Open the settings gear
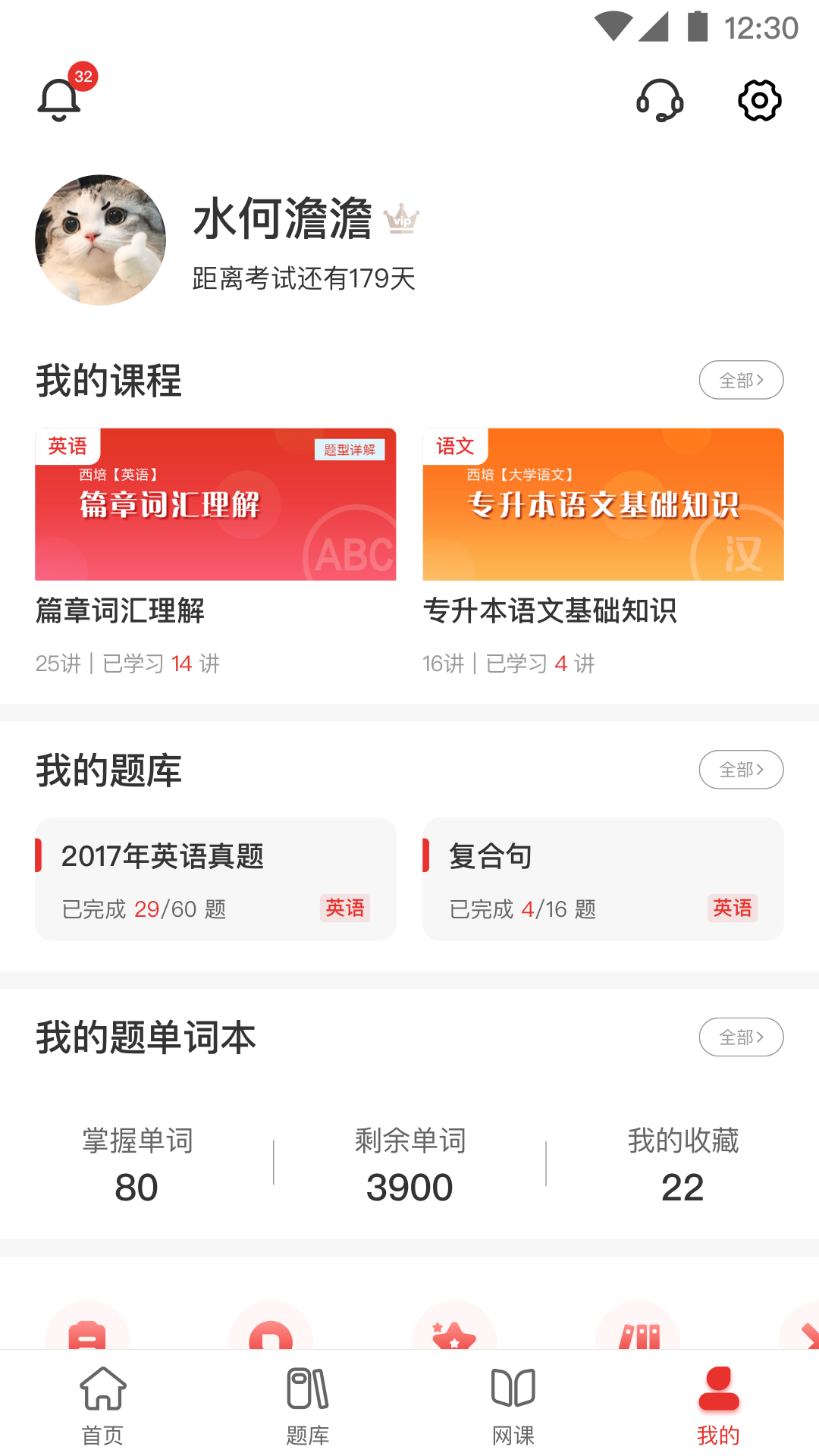This screenshot has width=819, height=1456. click(759, 100)
